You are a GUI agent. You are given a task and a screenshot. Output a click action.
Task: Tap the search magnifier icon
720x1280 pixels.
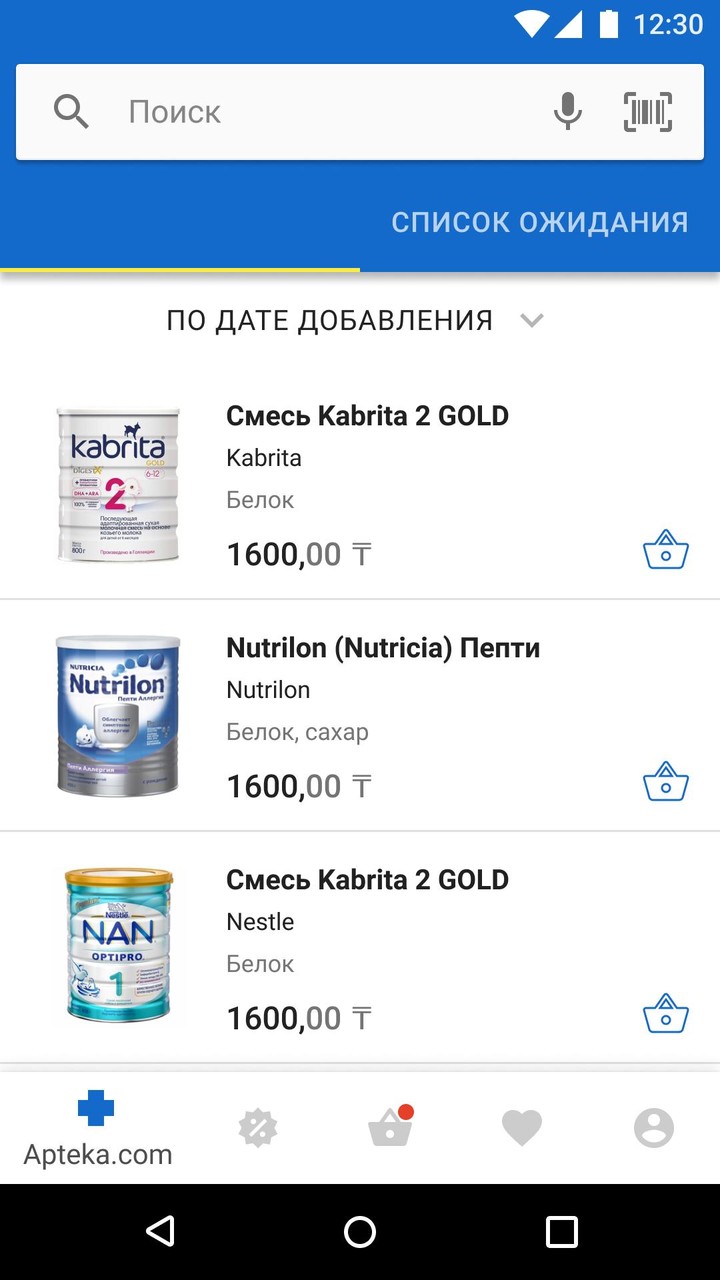pyautogui.click(x=70, y=111)
